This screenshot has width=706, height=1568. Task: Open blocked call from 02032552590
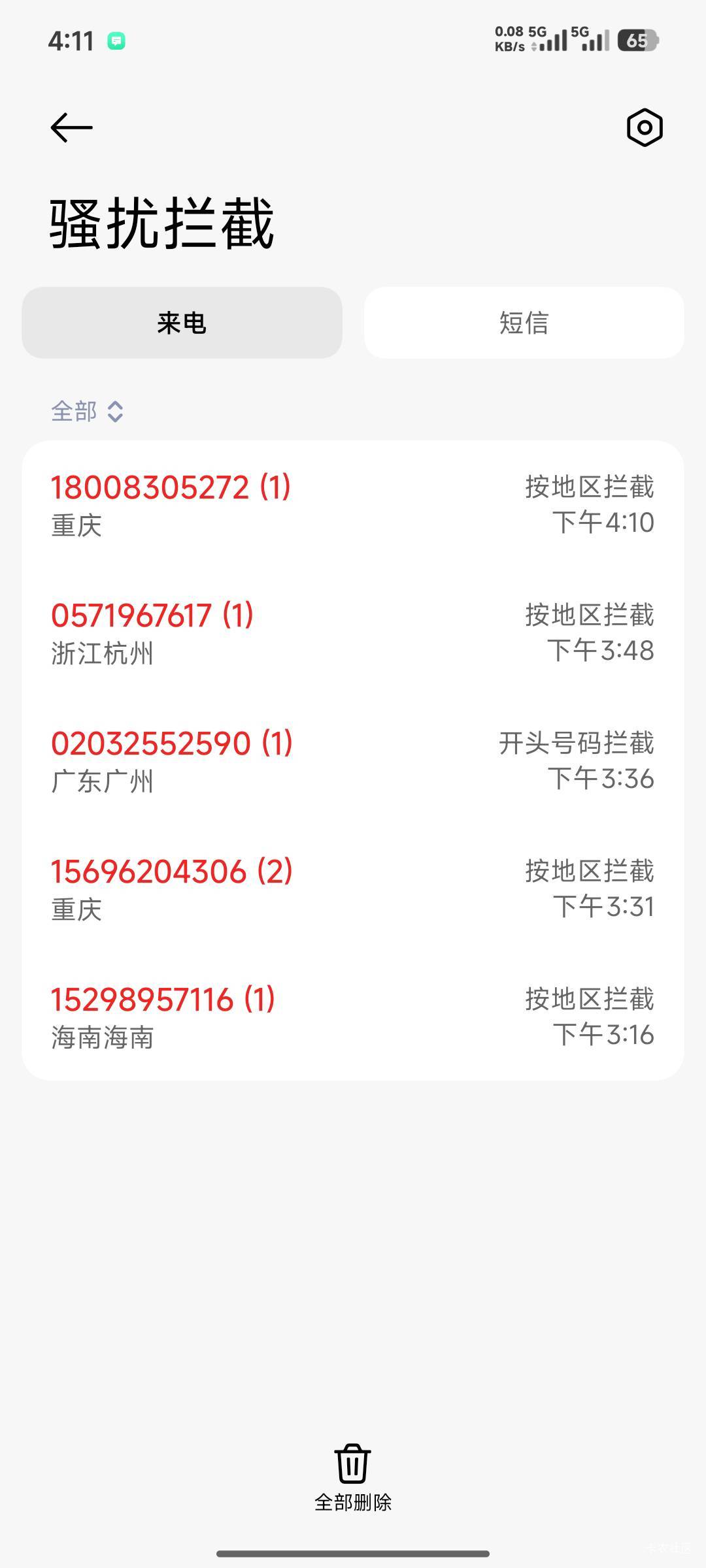click(353, 760)
